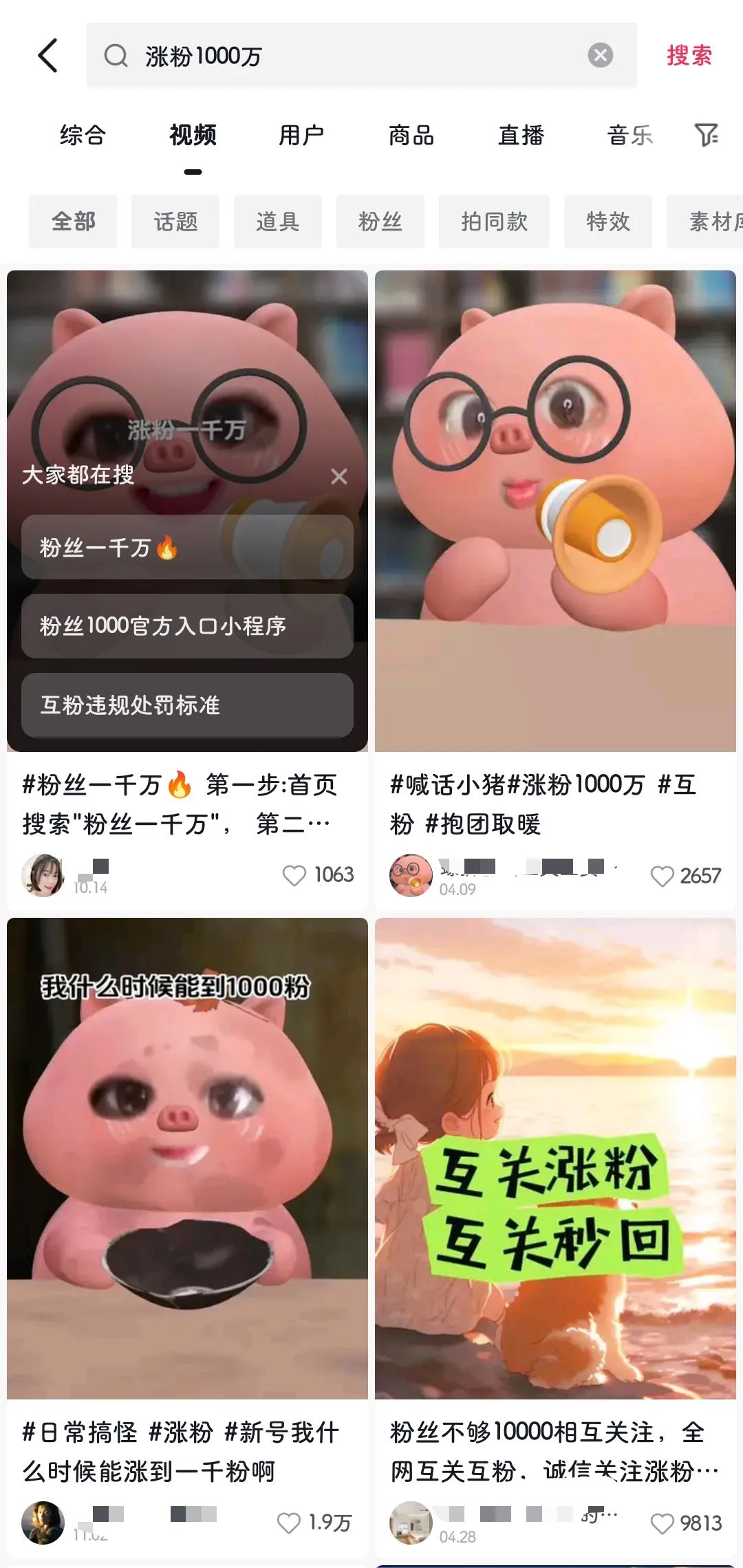Image resolution: width=743 pixels, height=1568 pixels.
Task: Tap the red 搜索 button
Action: [x=689, y=56]
